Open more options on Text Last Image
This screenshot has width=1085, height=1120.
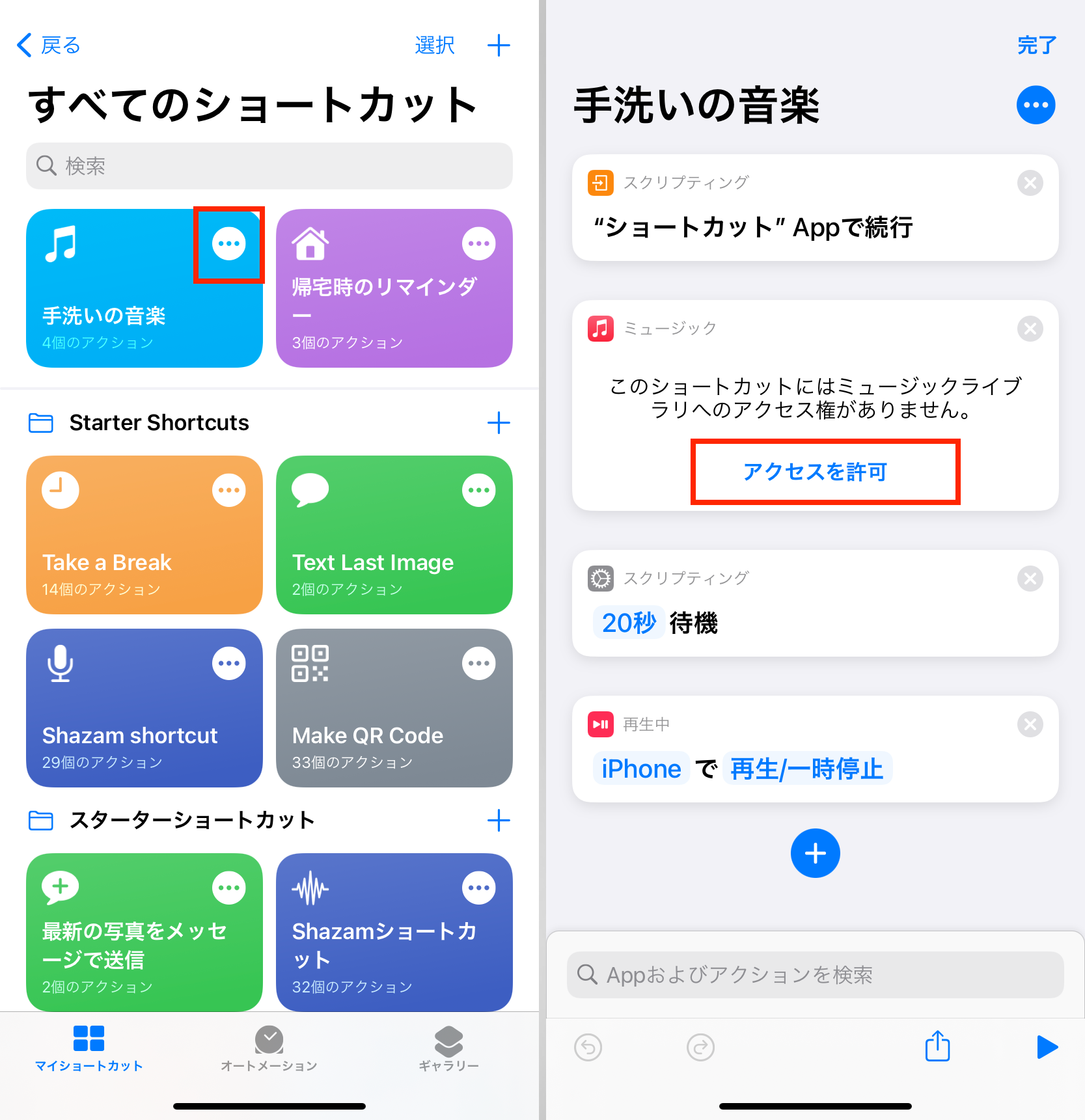(478, 491)
